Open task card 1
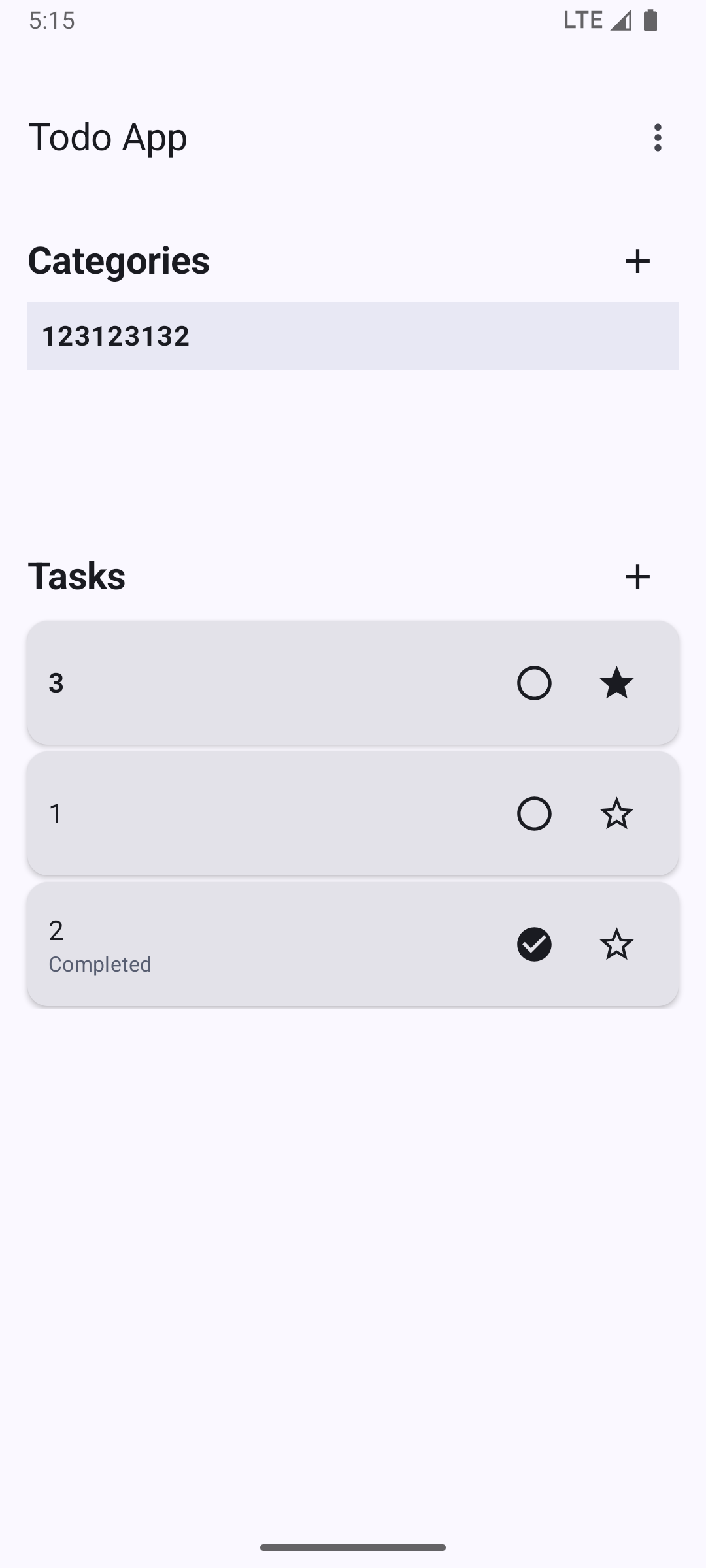Image resolution: width=706 pixels, height=1568 pixels. point(261,814)
